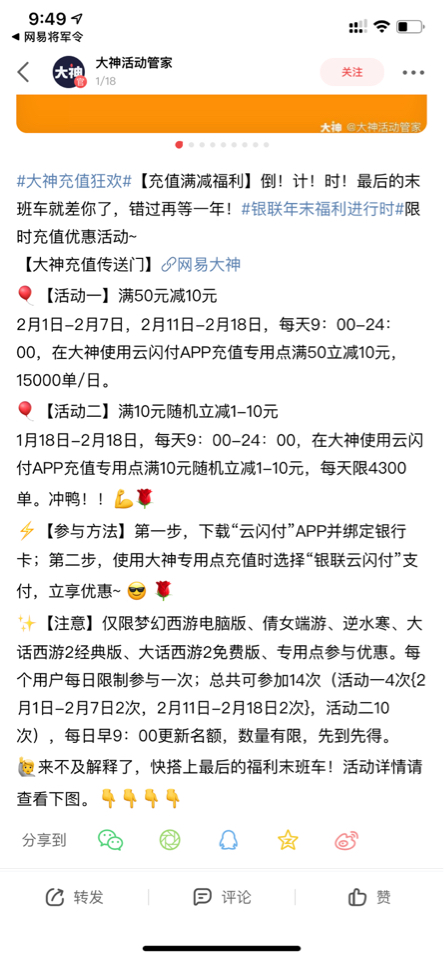Follow 大神活动管家 with the 关注 button
This screenshot has height=960, width=444.
(352, 72)
